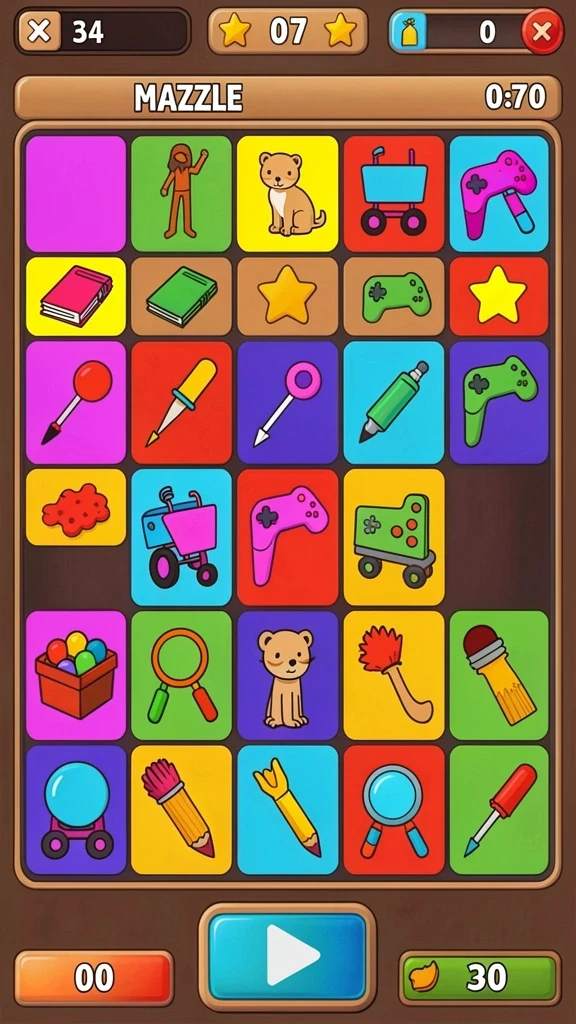
Task: Hit the blue play button
Action: [287, 955]
